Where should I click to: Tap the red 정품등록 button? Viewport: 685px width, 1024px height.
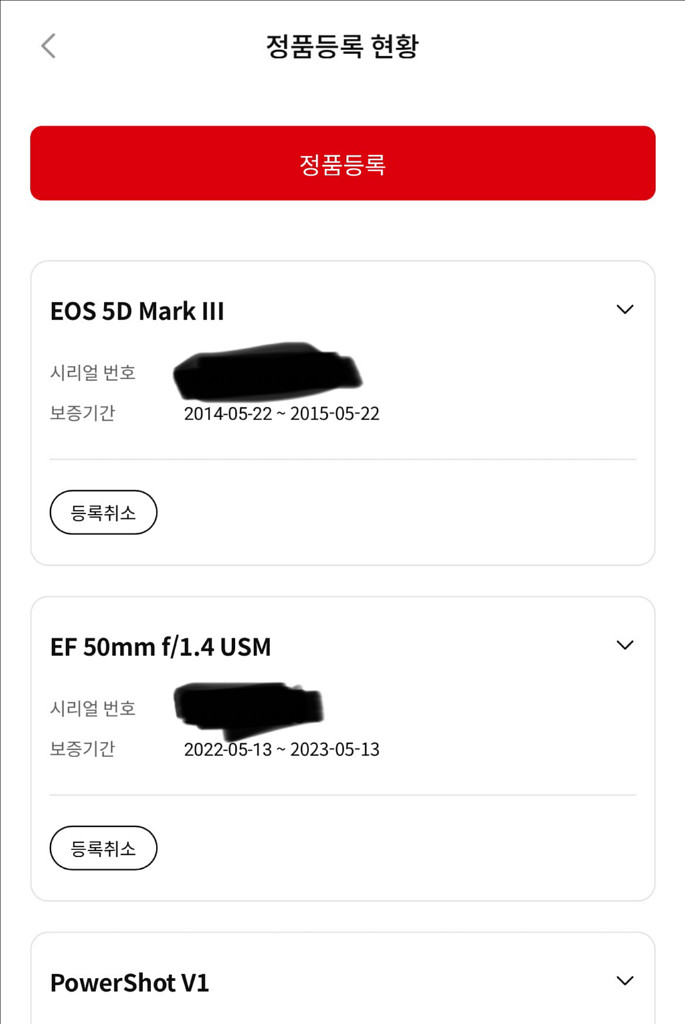(342, 164)
